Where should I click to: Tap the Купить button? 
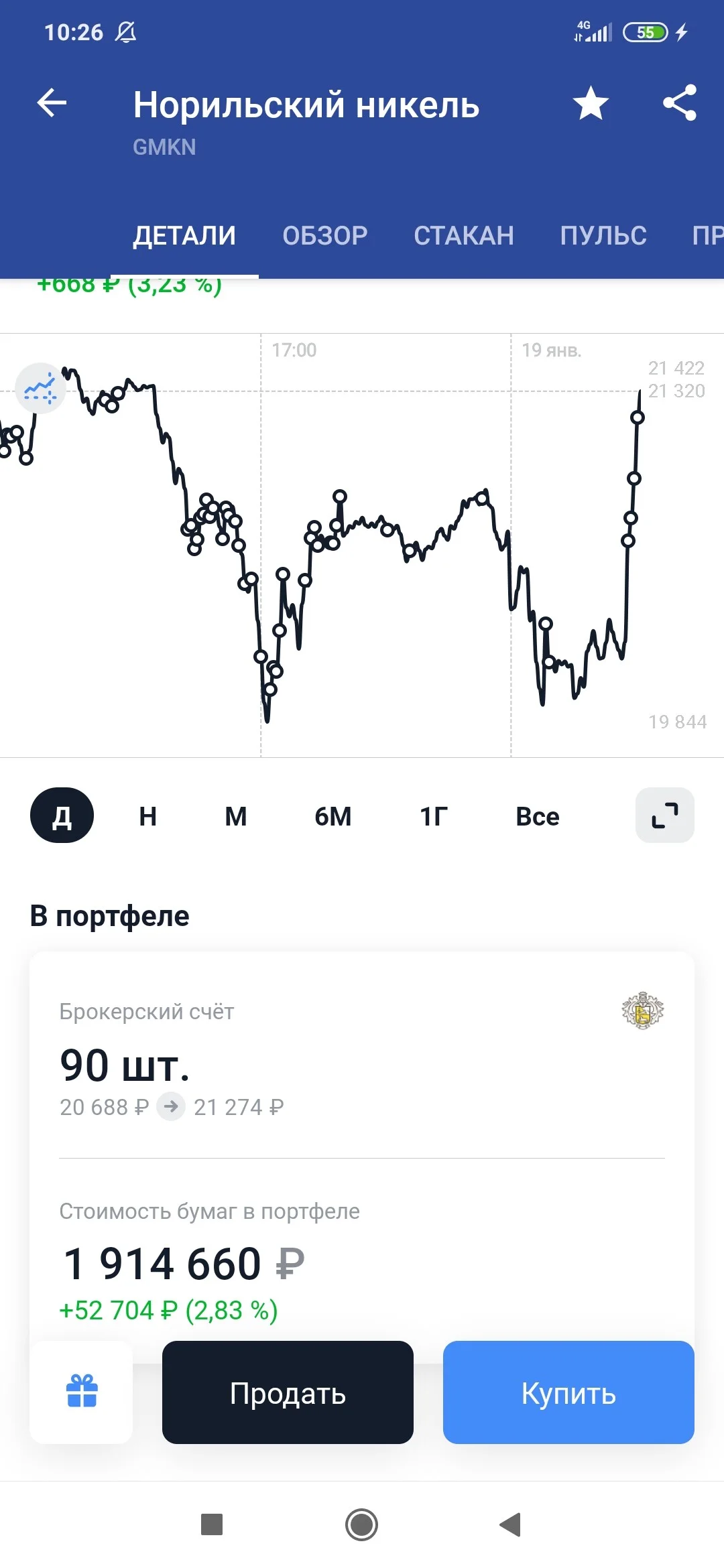click(568, 1392)
